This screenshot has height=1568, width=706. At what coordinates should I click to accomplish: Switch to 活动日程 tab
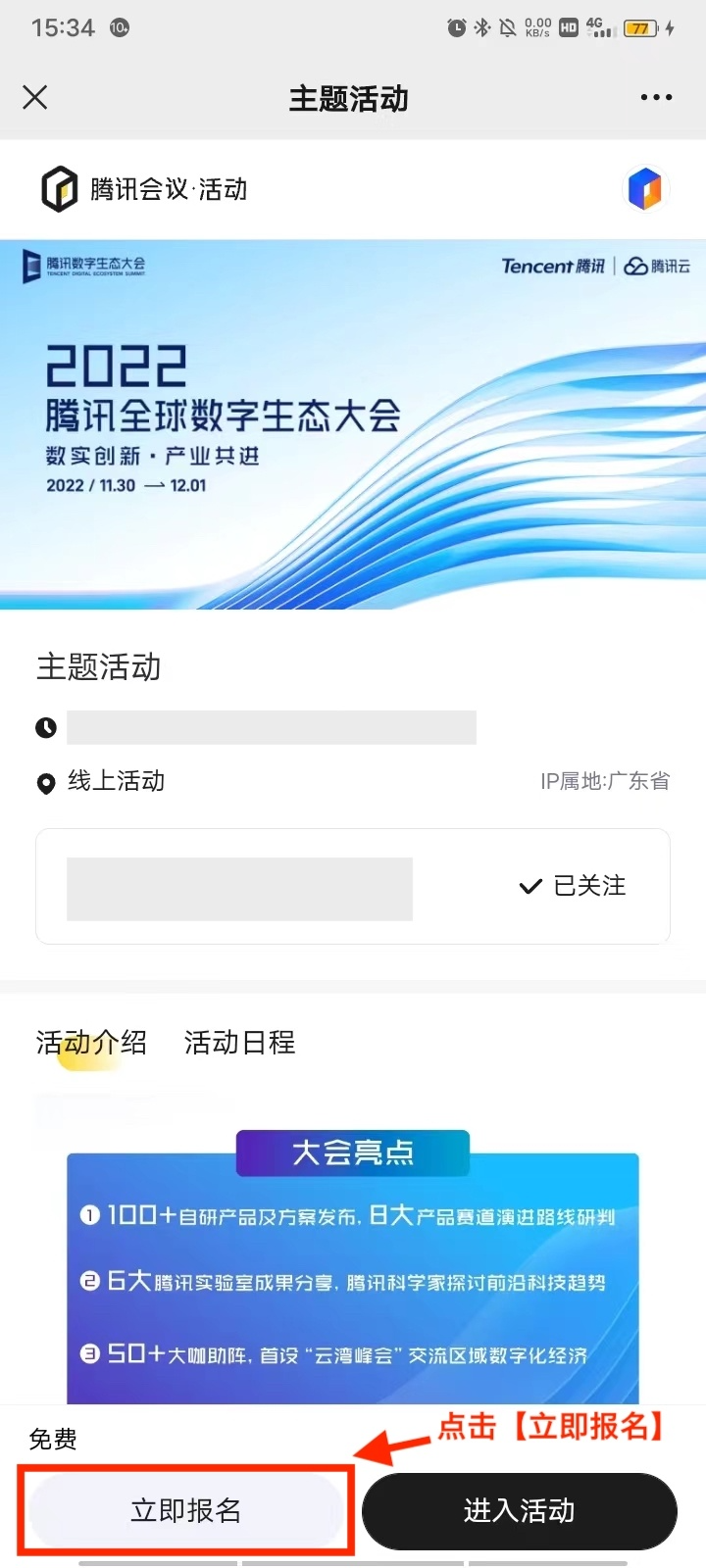click(239, 1043)
